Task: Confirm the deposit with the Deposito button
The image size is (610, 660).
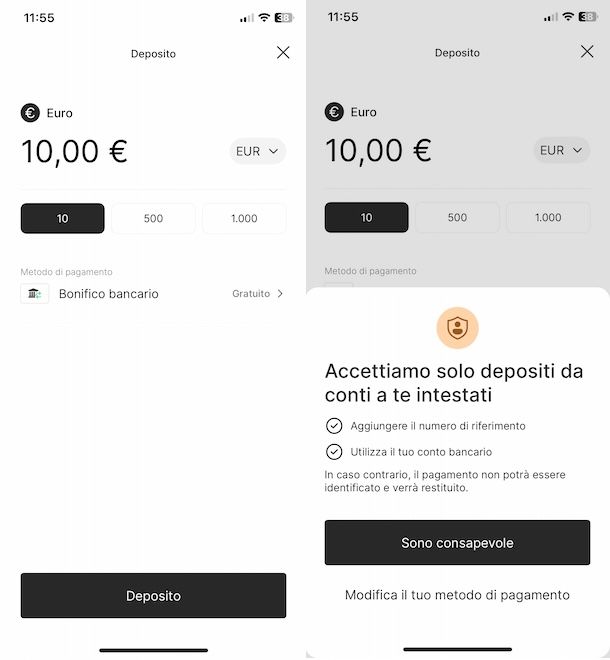Action: 153,596
